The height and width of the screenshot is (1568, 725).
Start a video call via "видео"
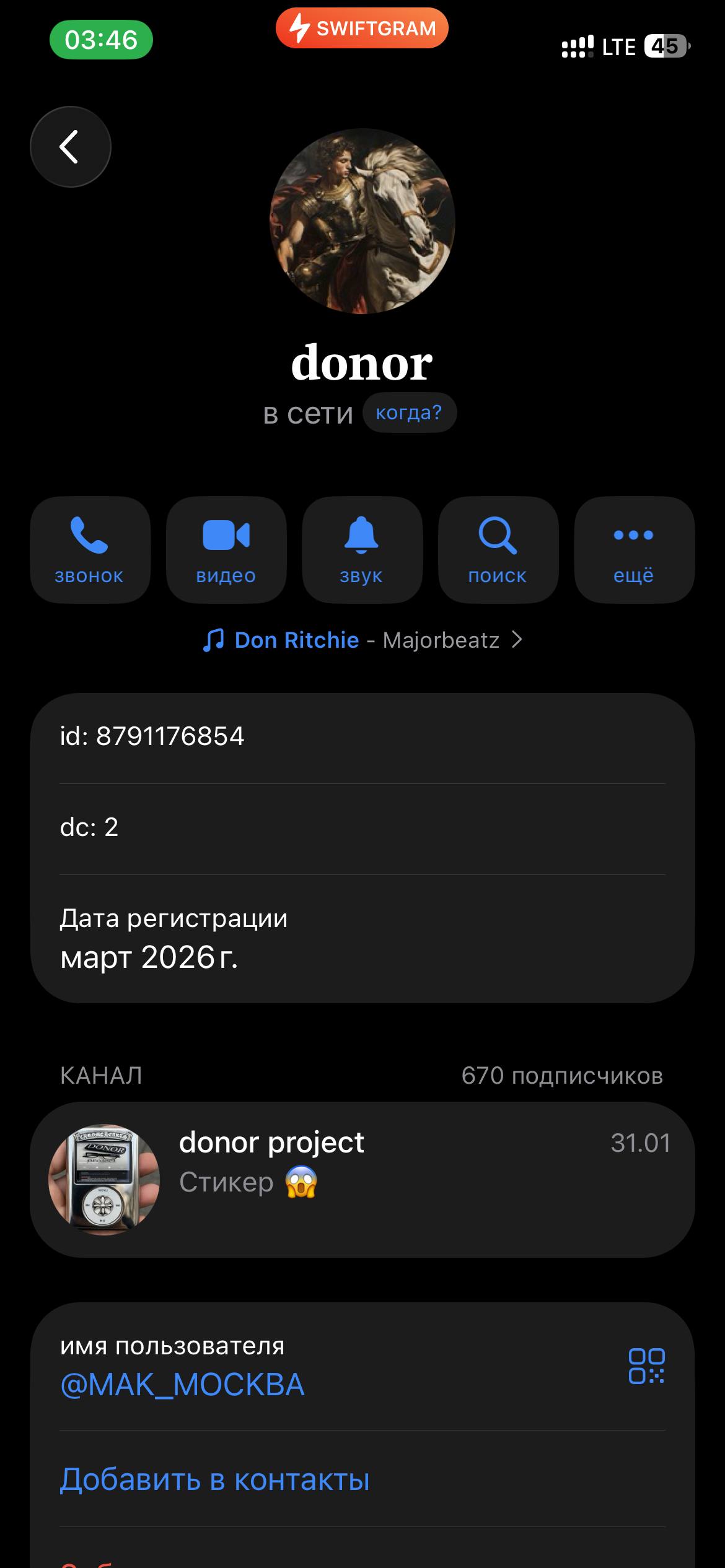[226, 549]
